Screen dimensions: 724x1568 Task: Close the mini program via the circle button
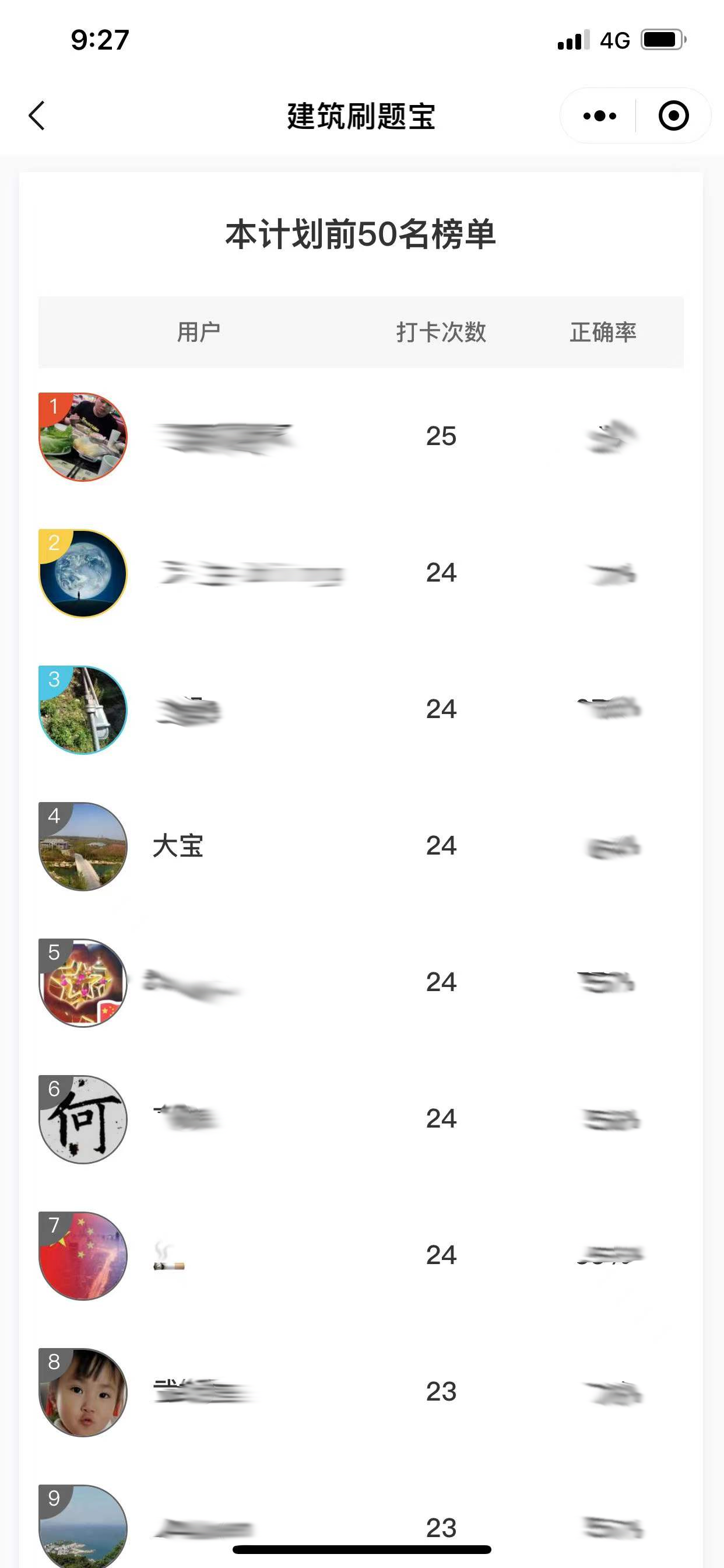click(x=673, y=116)
